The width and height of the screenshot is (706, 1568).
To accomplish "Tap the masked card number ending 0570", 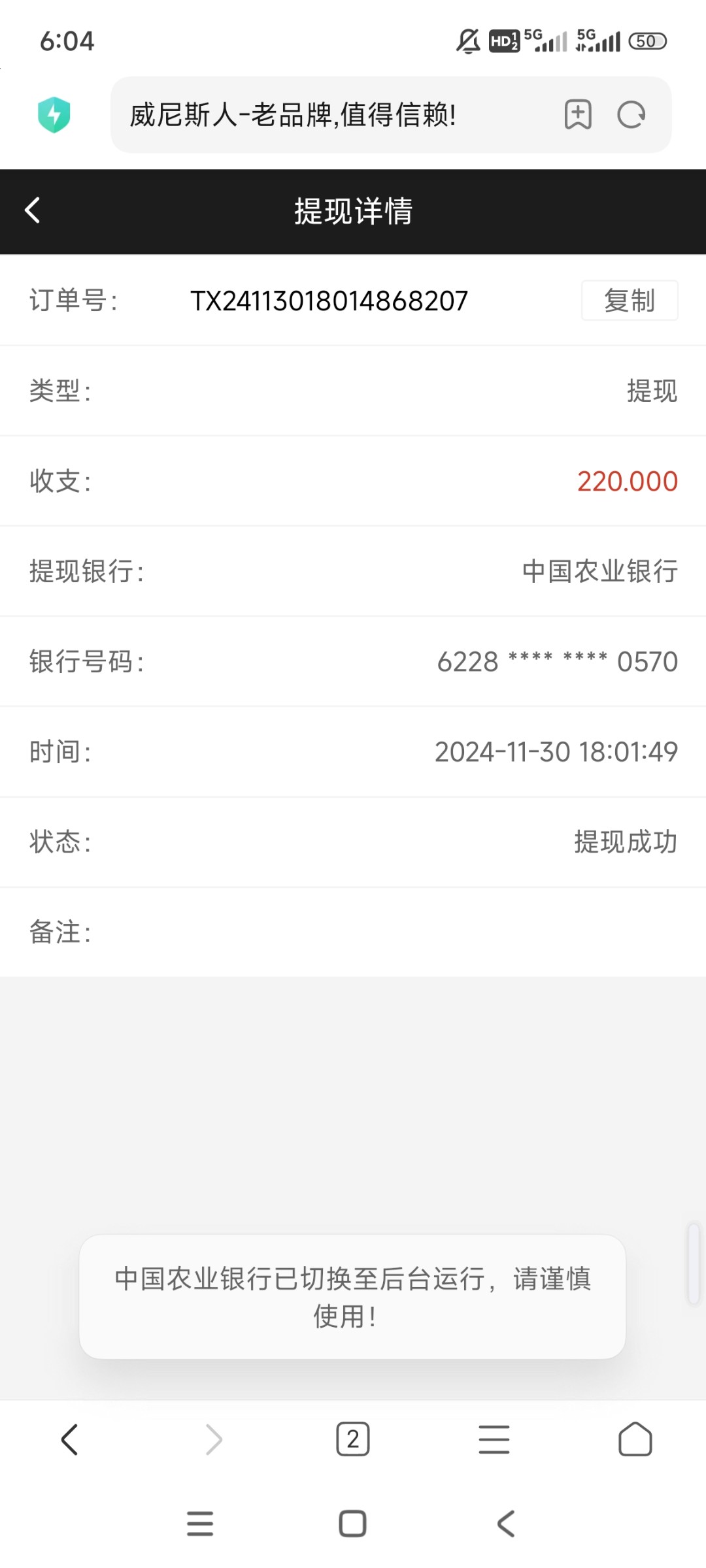I will (x=557, y=662).
